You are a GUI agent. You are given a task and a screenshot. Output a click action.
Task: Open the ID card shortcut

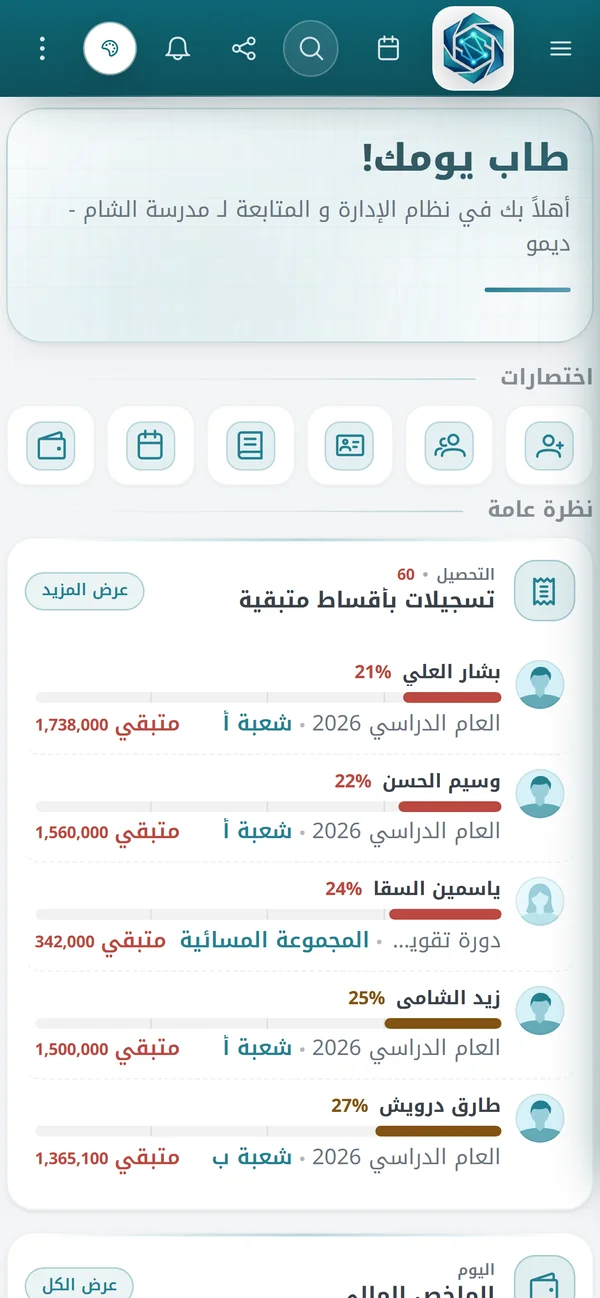(350, 445)
